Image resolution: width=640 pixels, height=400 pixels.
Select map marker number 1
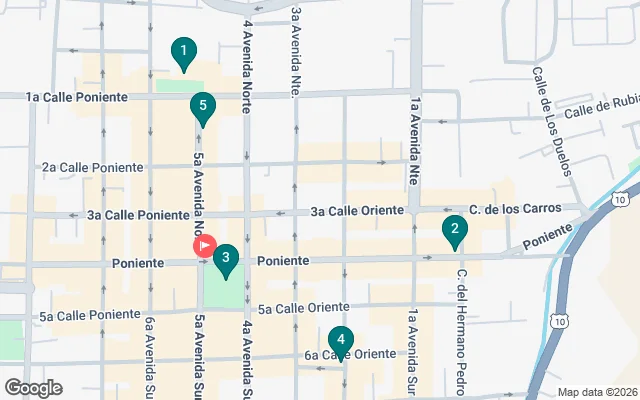(183, 51)
